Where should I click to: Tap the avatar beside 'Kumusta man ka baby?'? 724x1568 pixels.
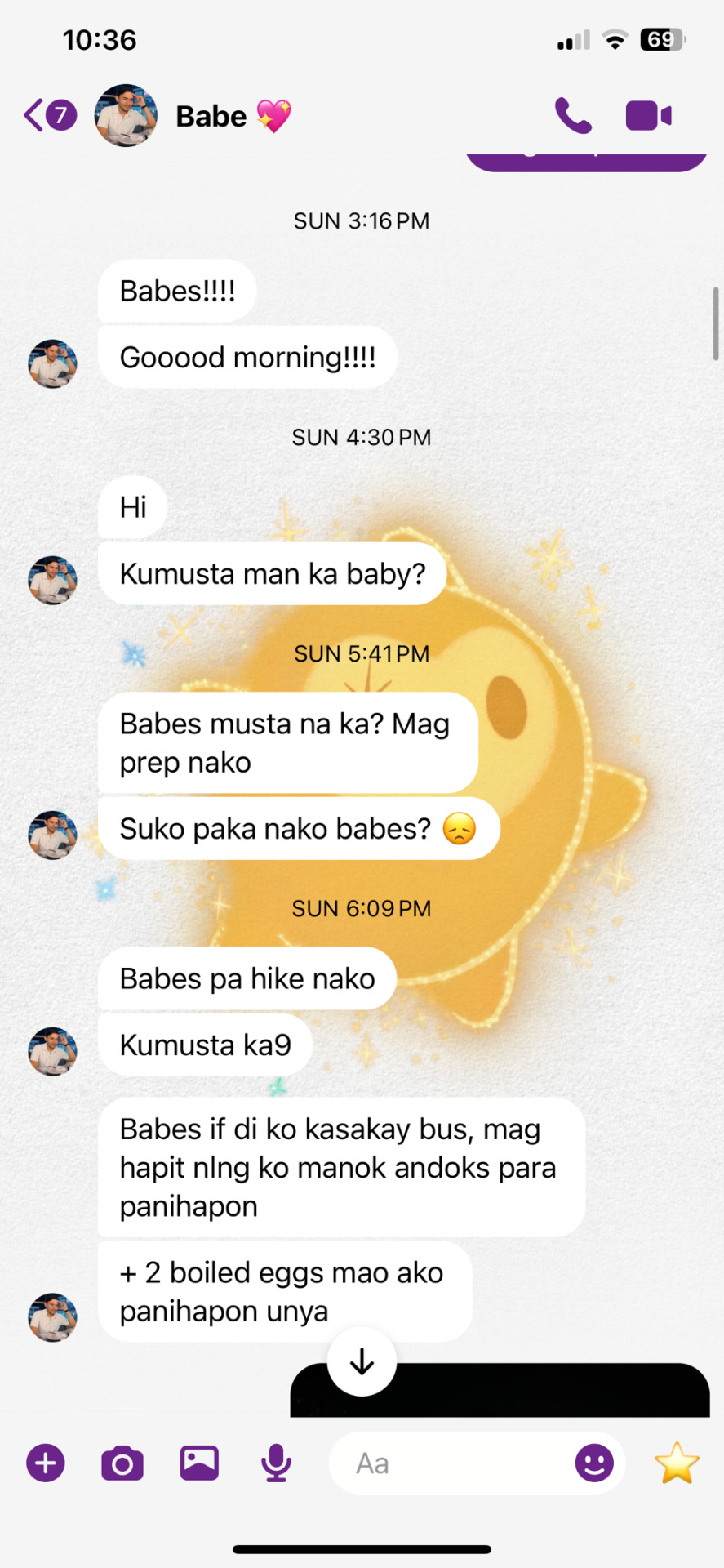(53, 581)
